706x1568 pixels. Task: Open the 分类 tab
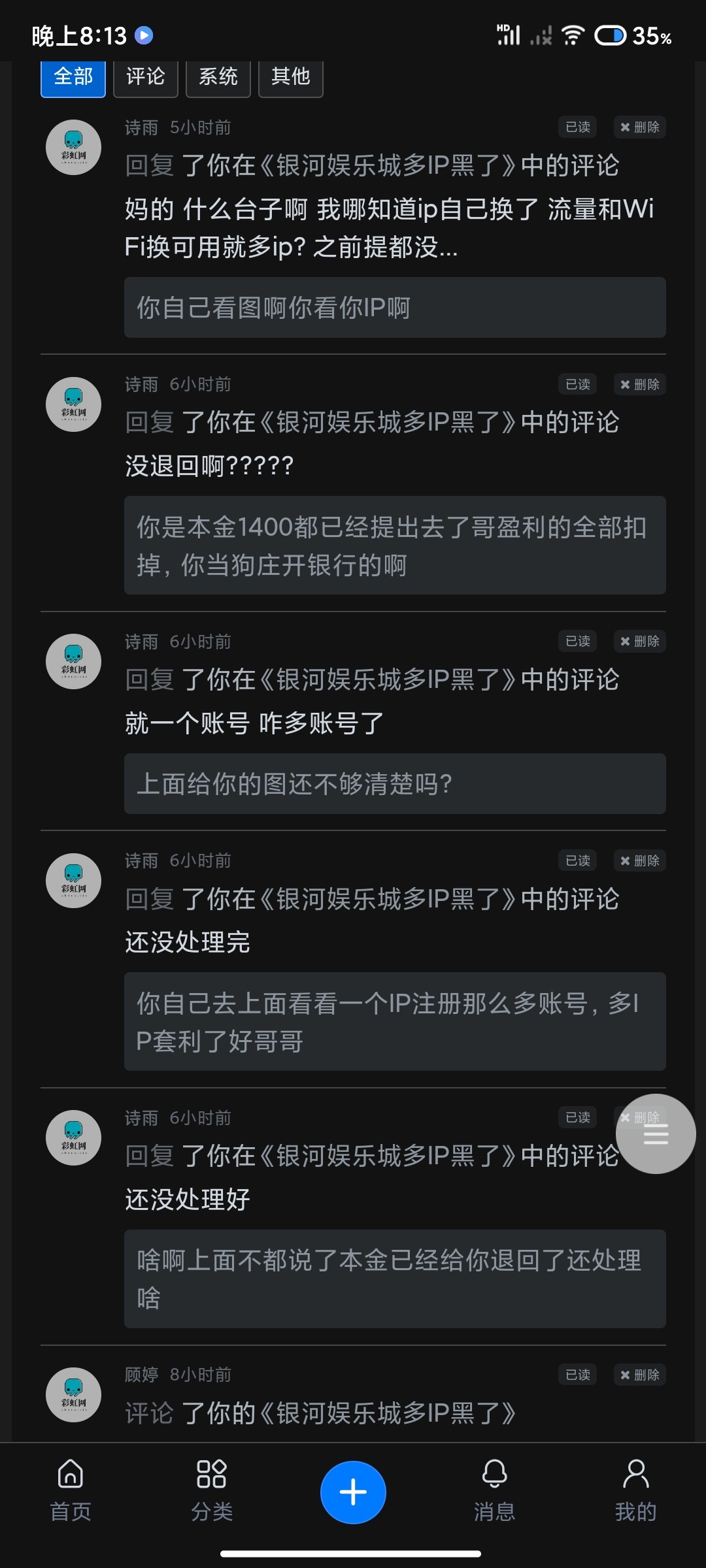[x=212, y=1492]
